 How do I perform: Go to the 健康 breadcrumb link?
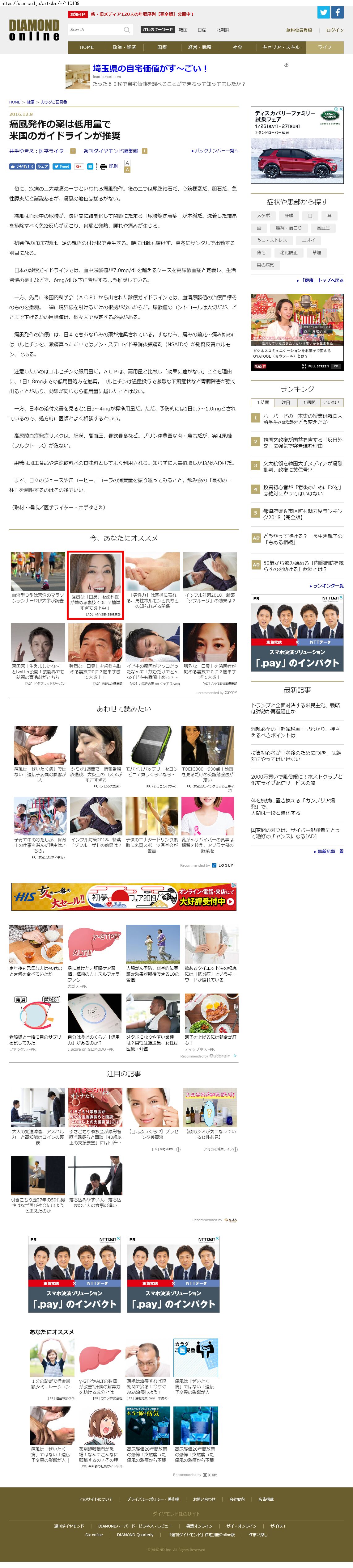(31, 102)
